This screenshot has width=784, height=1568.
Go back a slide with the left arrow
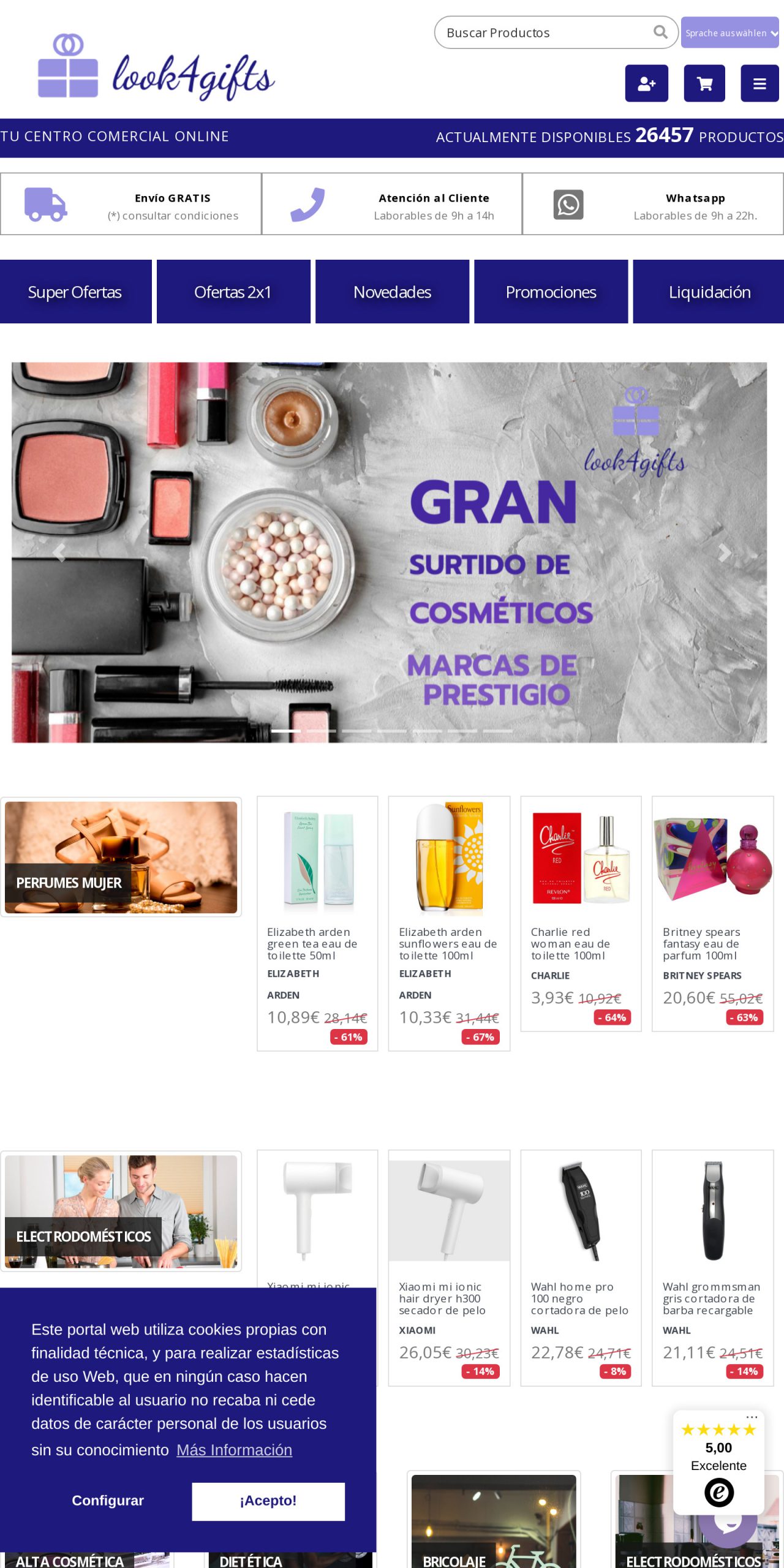(x=58, y=553)
